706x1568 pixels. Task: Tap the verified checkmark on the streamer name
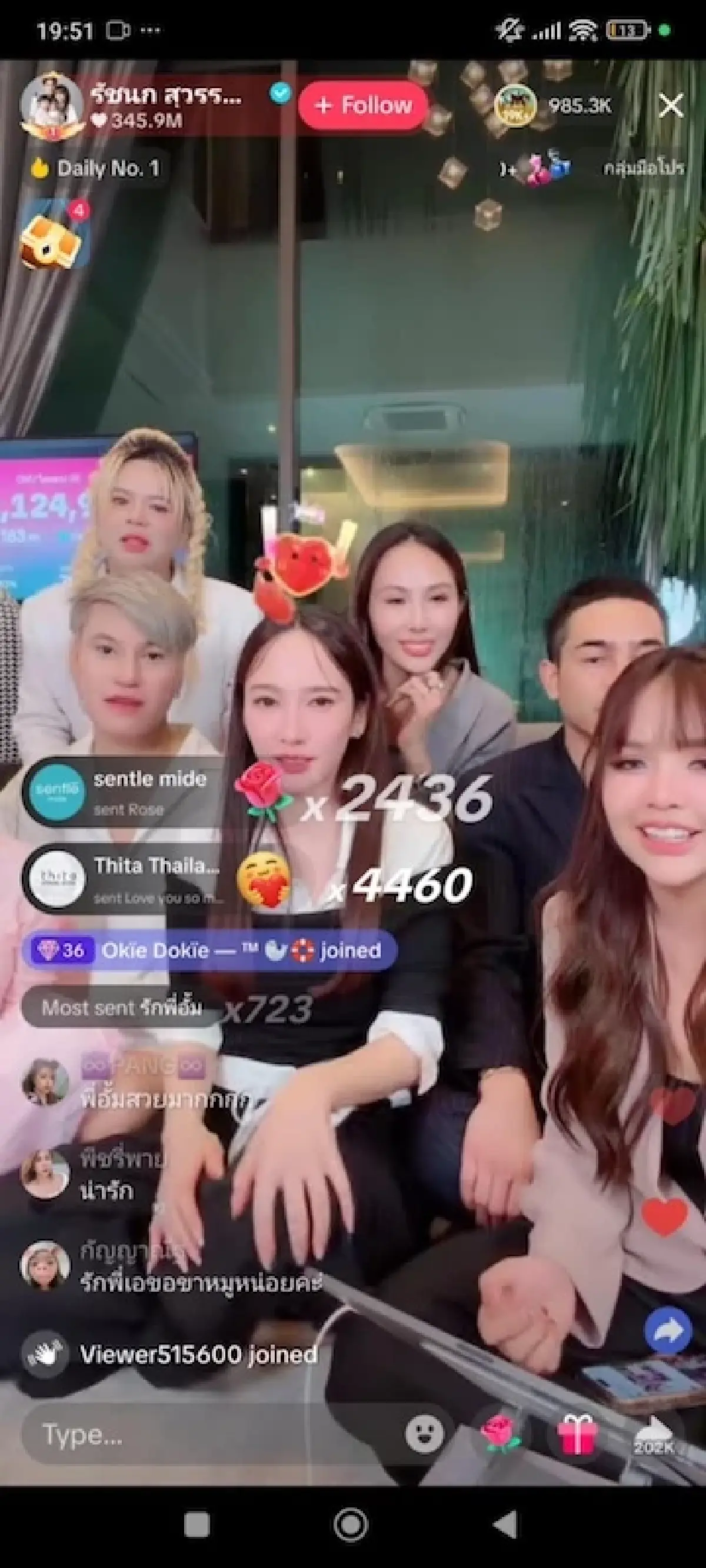point(279,92)
